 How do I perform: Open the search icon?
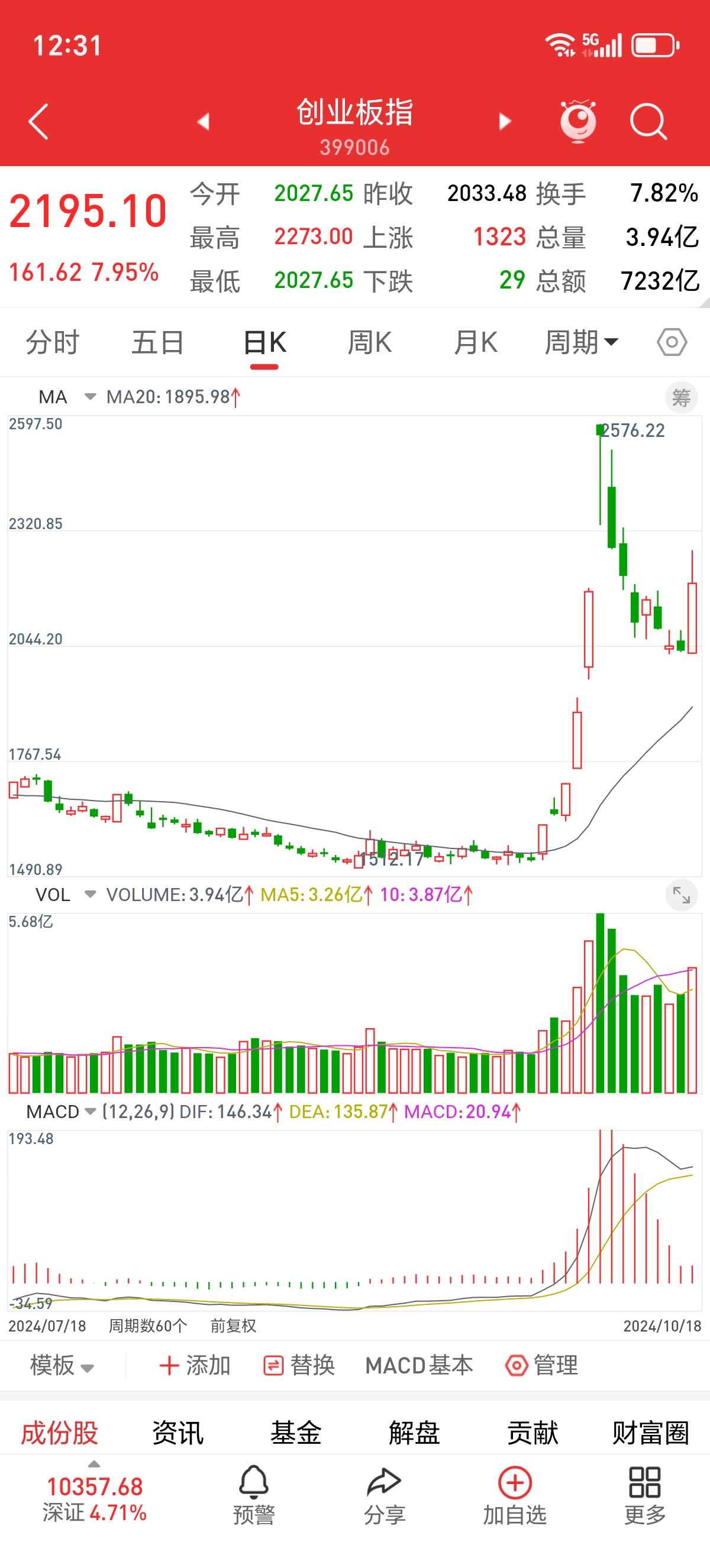(648, 121)
